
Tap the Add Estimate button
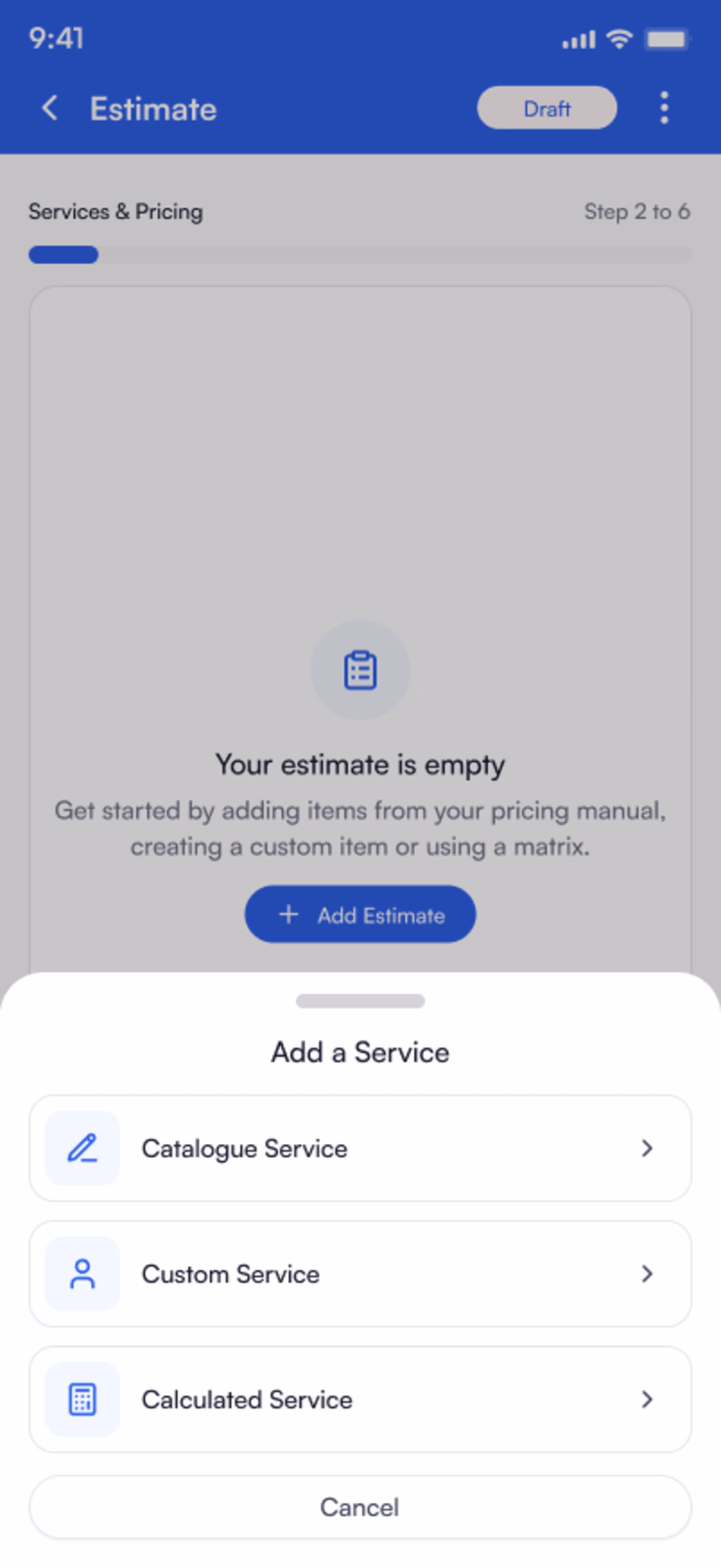(x=360, y=914)
